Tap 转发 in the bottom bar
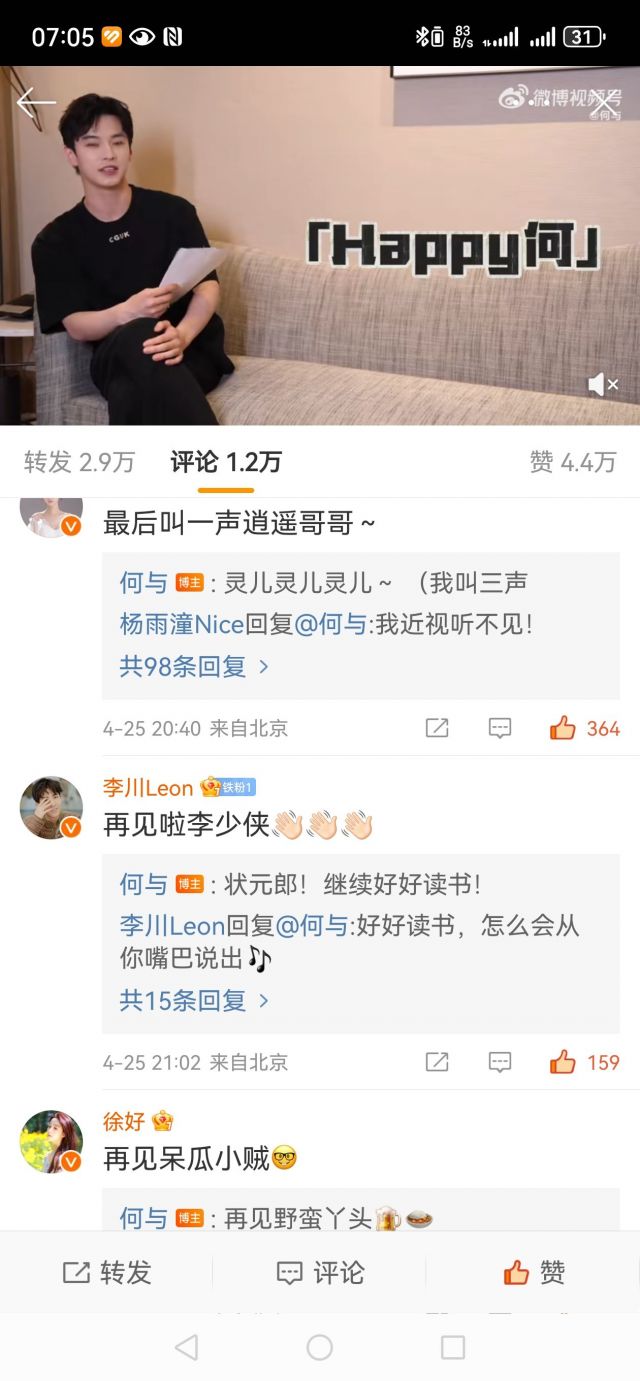The height and width of the screenshot is (1381, 640). (107, 1272)
